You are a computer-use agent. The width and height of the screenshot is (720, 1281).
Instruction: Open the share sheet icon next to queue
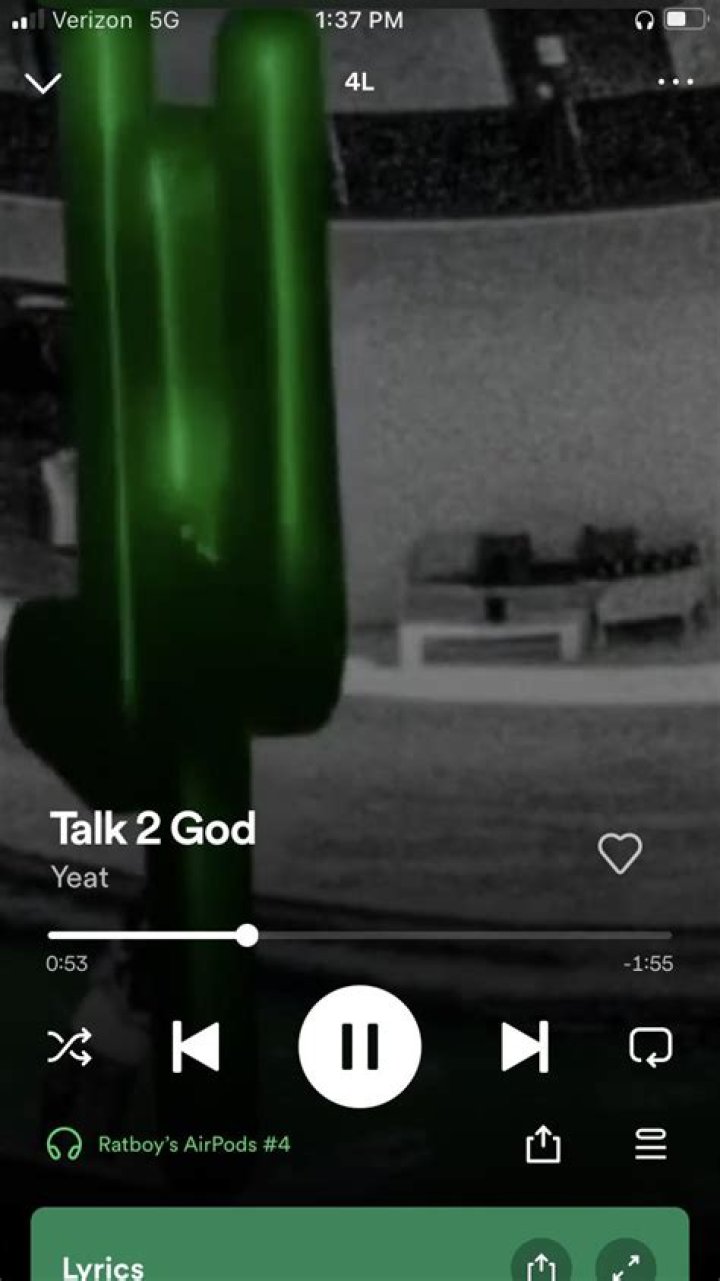coord(543,1143)
